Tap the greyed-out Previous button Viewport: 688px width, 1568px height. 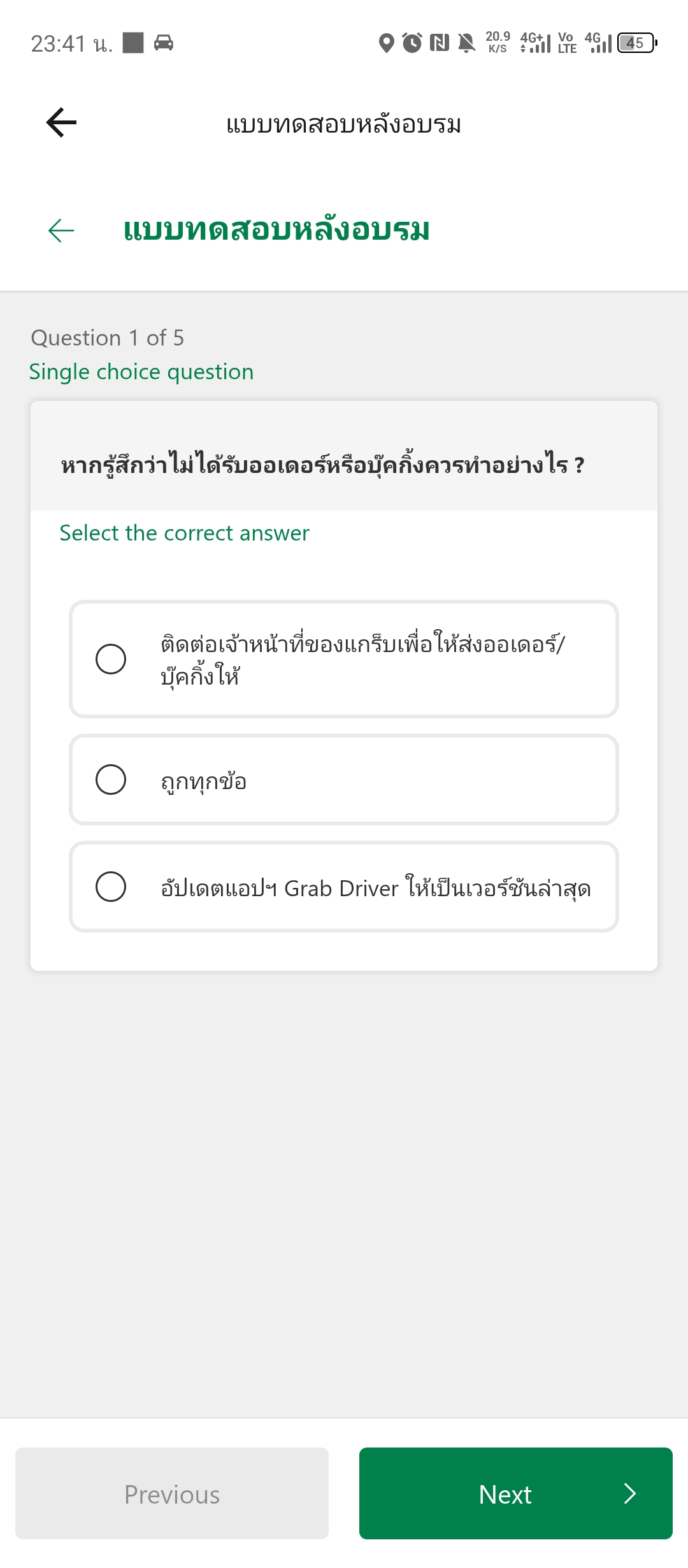click(172, 1493)
